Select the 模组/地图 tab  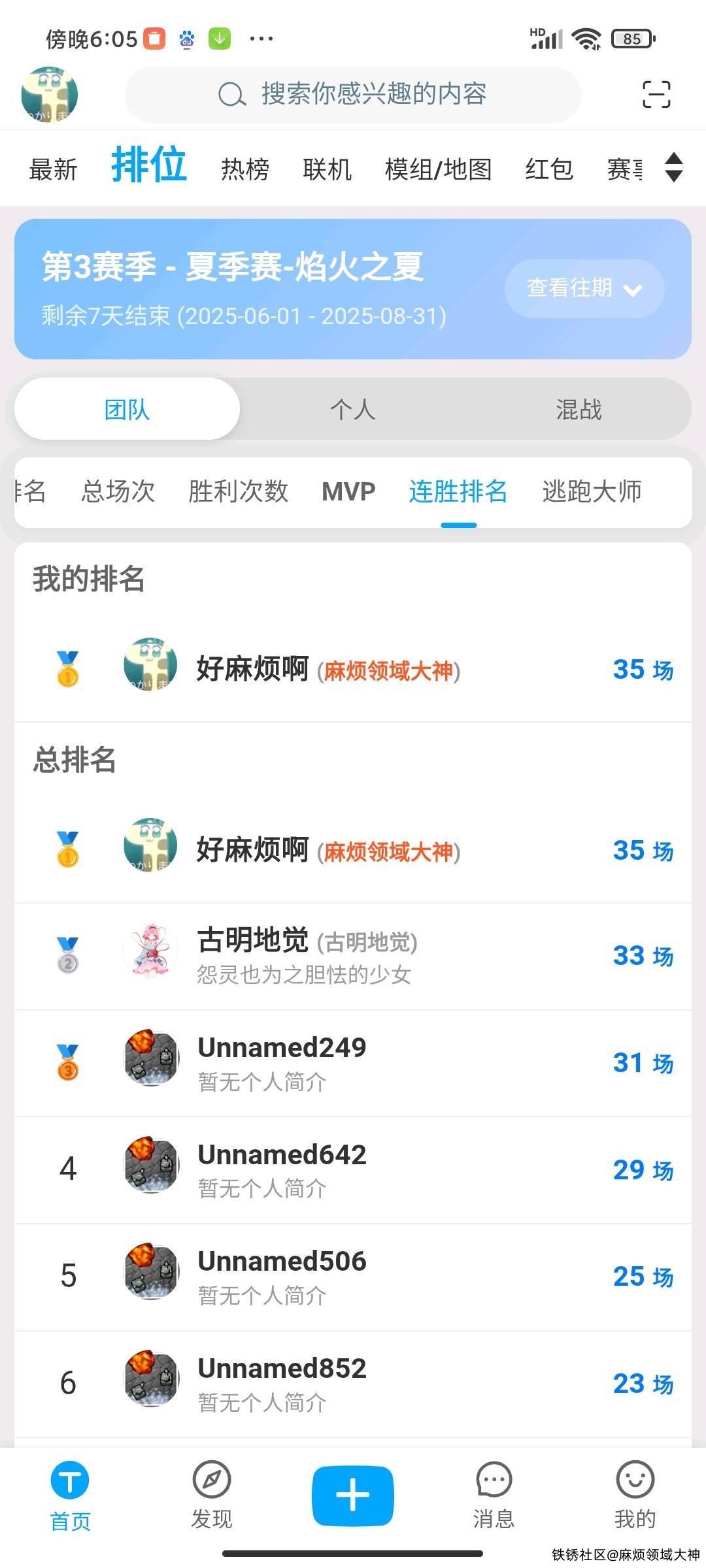click(x=438, y=169)
